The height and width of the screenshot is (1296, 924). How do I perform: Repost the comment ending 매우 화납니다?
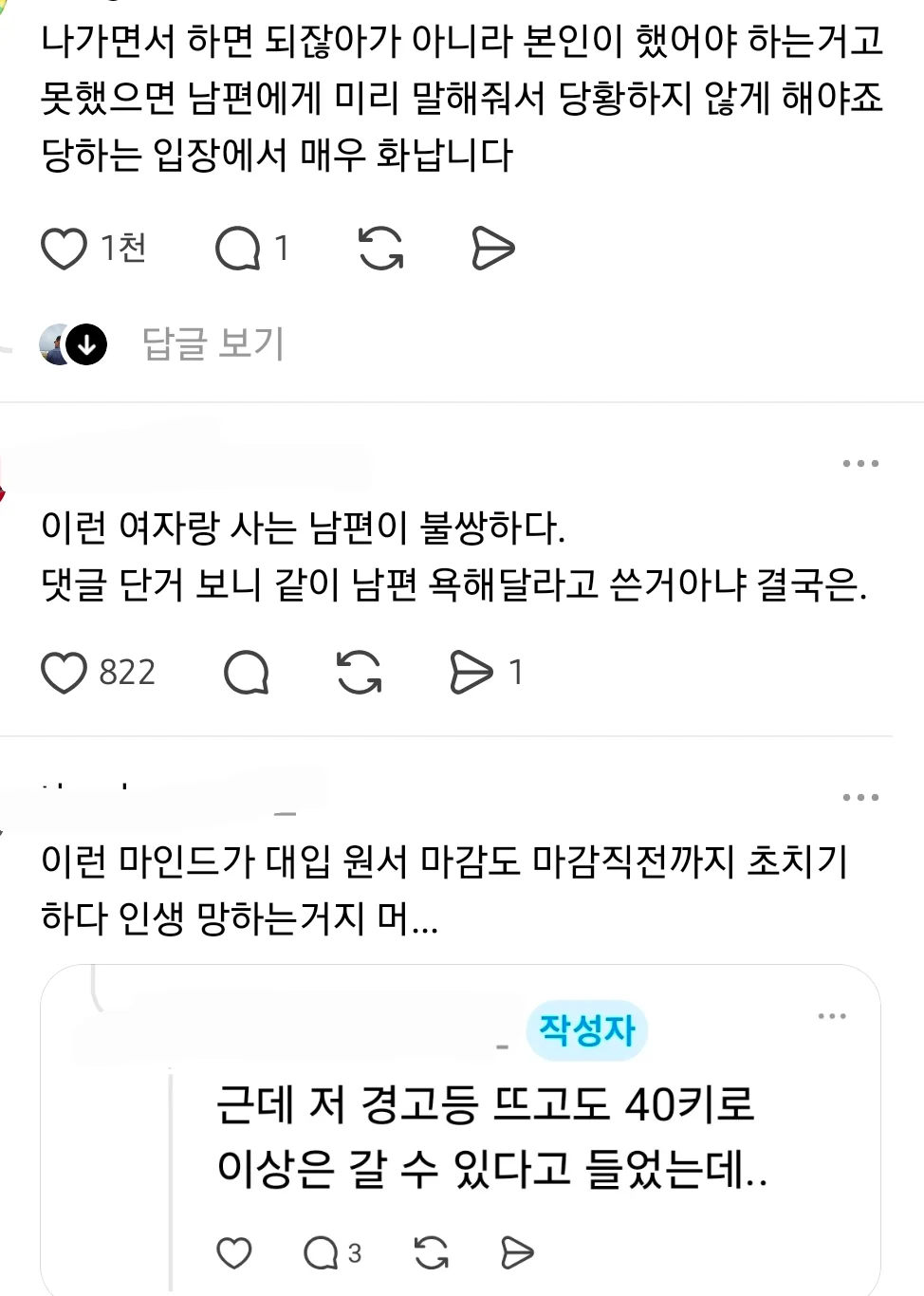[381, 249]
